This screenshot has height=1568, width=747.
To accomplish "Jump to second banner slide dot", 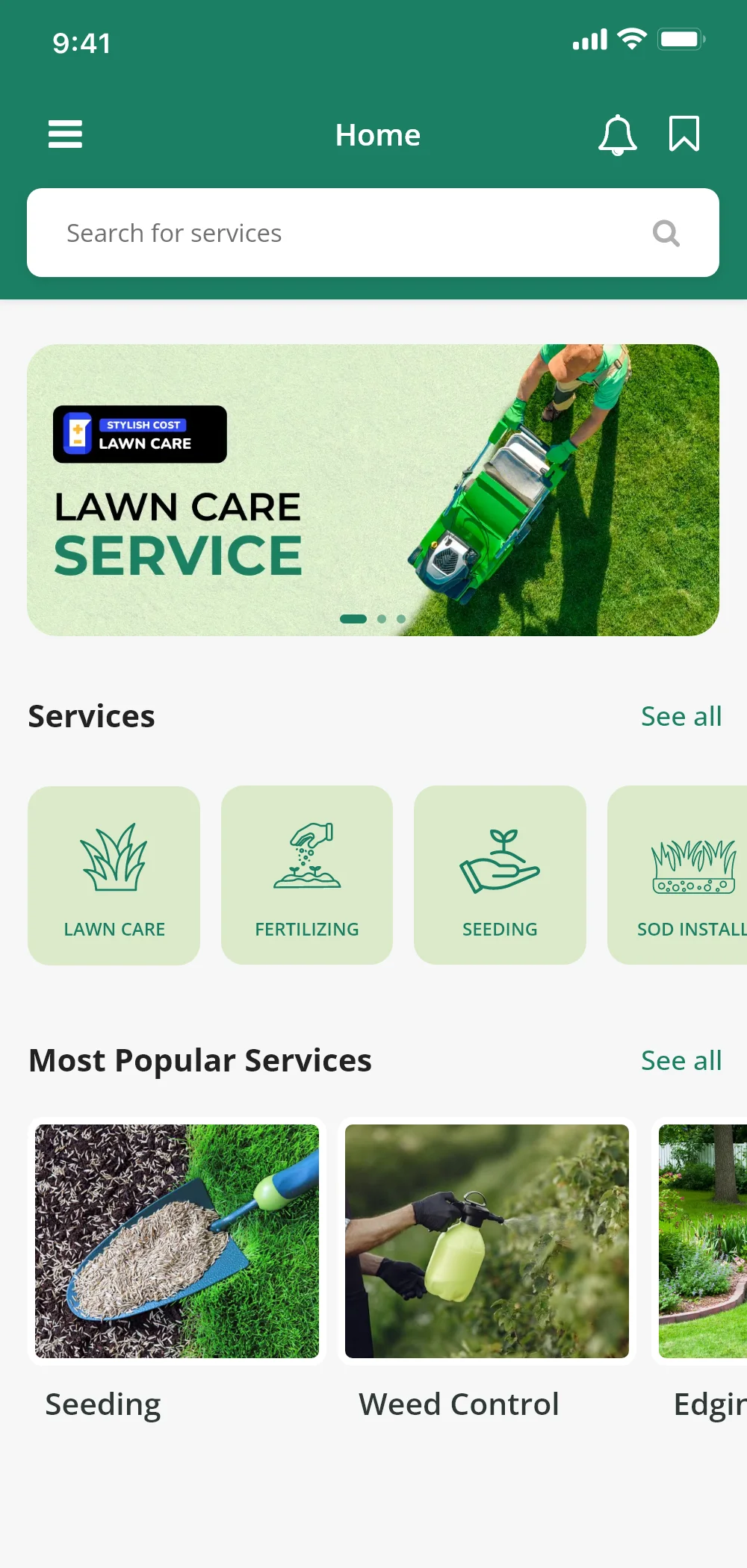I will point(382,619).
